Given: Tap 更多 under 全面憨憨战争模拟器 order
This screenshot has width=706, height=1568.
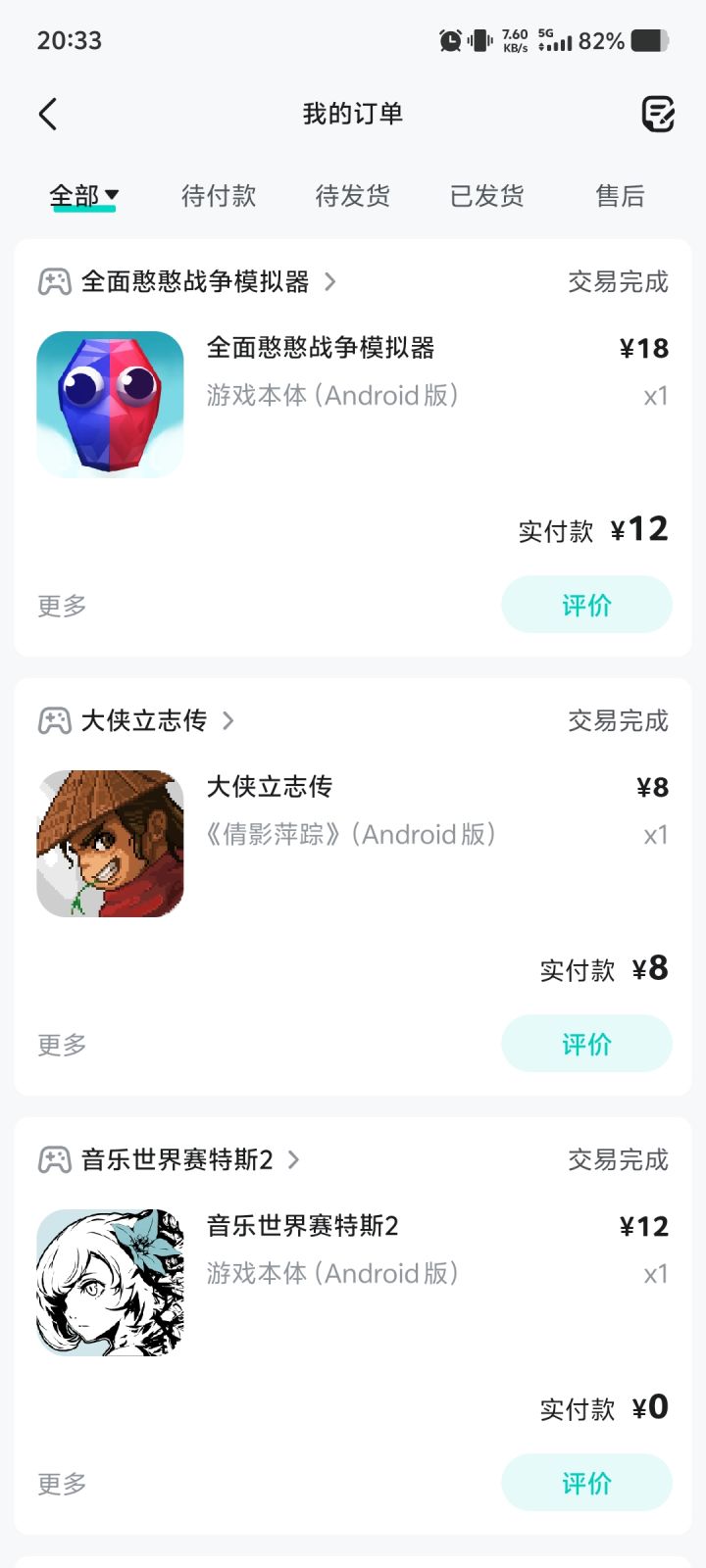Looking at the screenshot, I should coord(62,606).
